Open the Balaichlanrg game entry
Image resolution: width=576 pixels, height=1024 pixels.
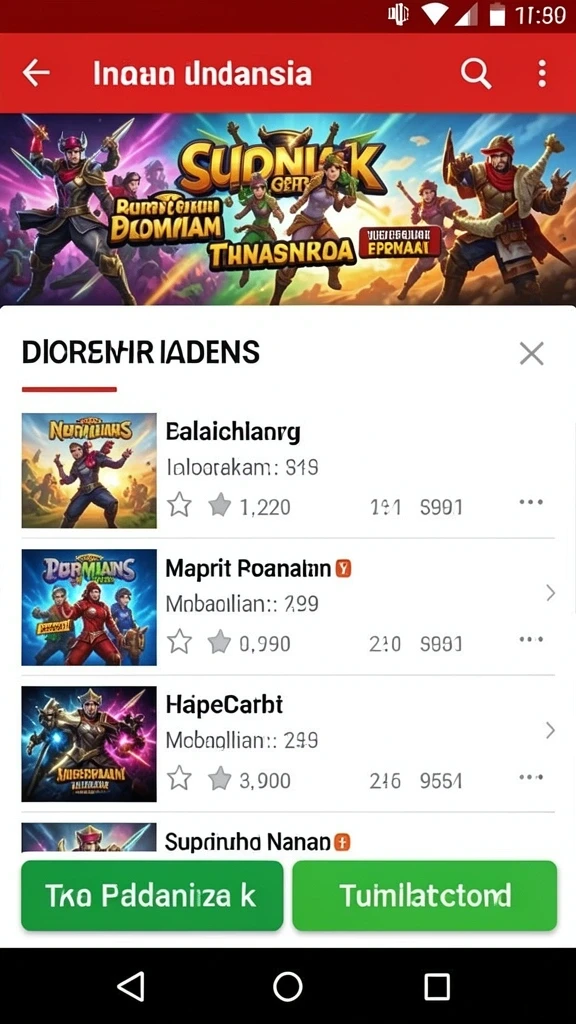click(288, 470)
